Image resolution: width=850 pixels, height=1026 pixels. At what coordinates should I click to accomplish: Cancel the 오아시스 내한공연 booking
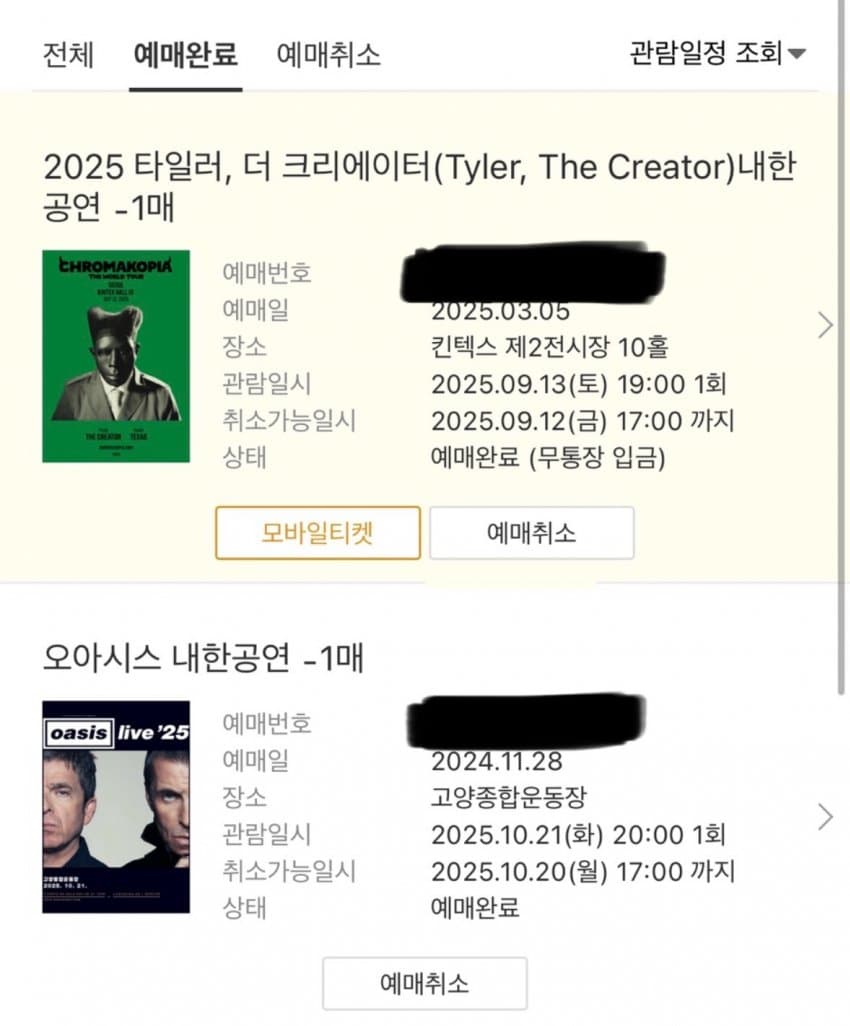[x=424, y=983]
